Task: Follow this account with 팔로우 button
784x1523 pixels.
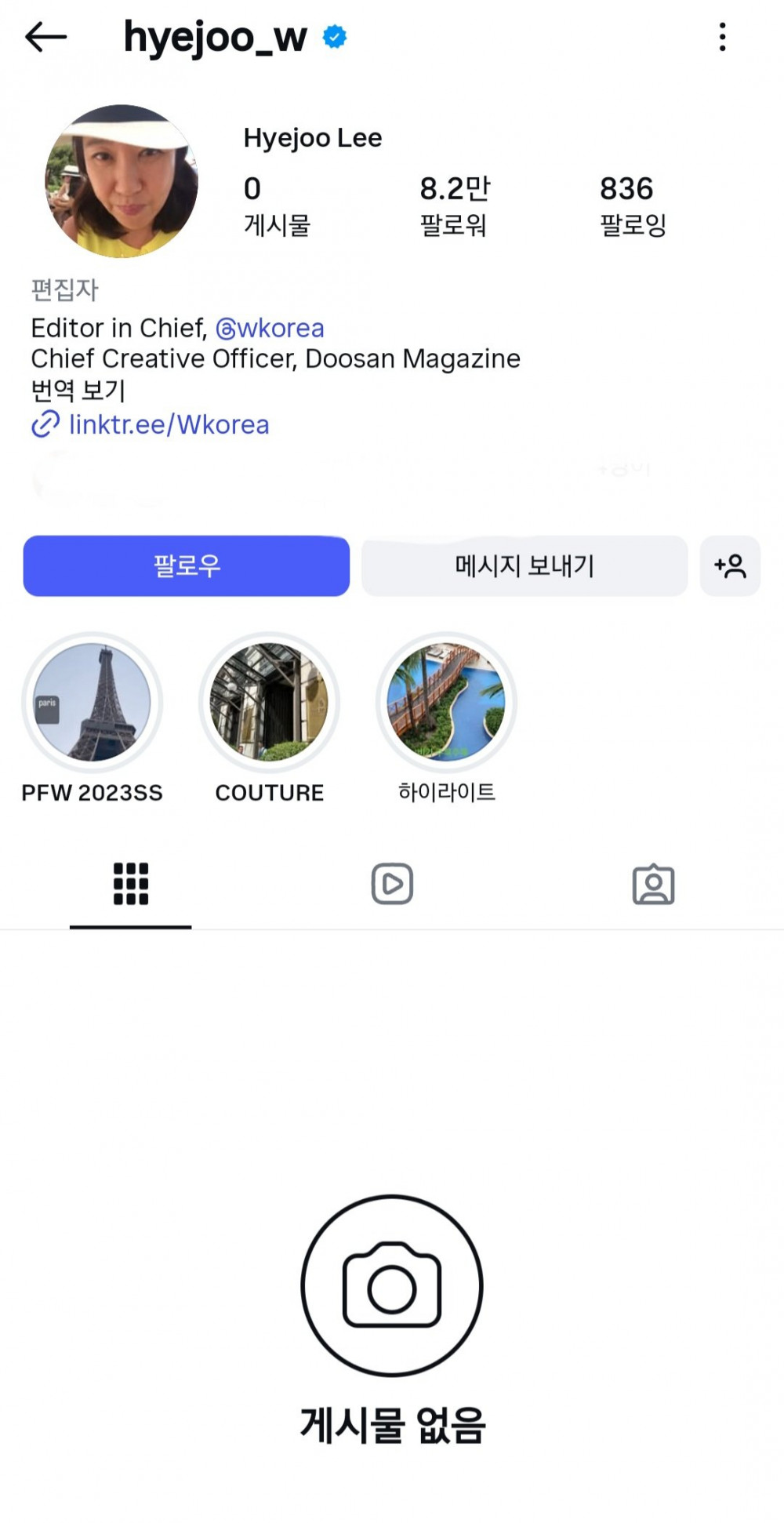Action: pyautogui.click(x=187, y=565)
